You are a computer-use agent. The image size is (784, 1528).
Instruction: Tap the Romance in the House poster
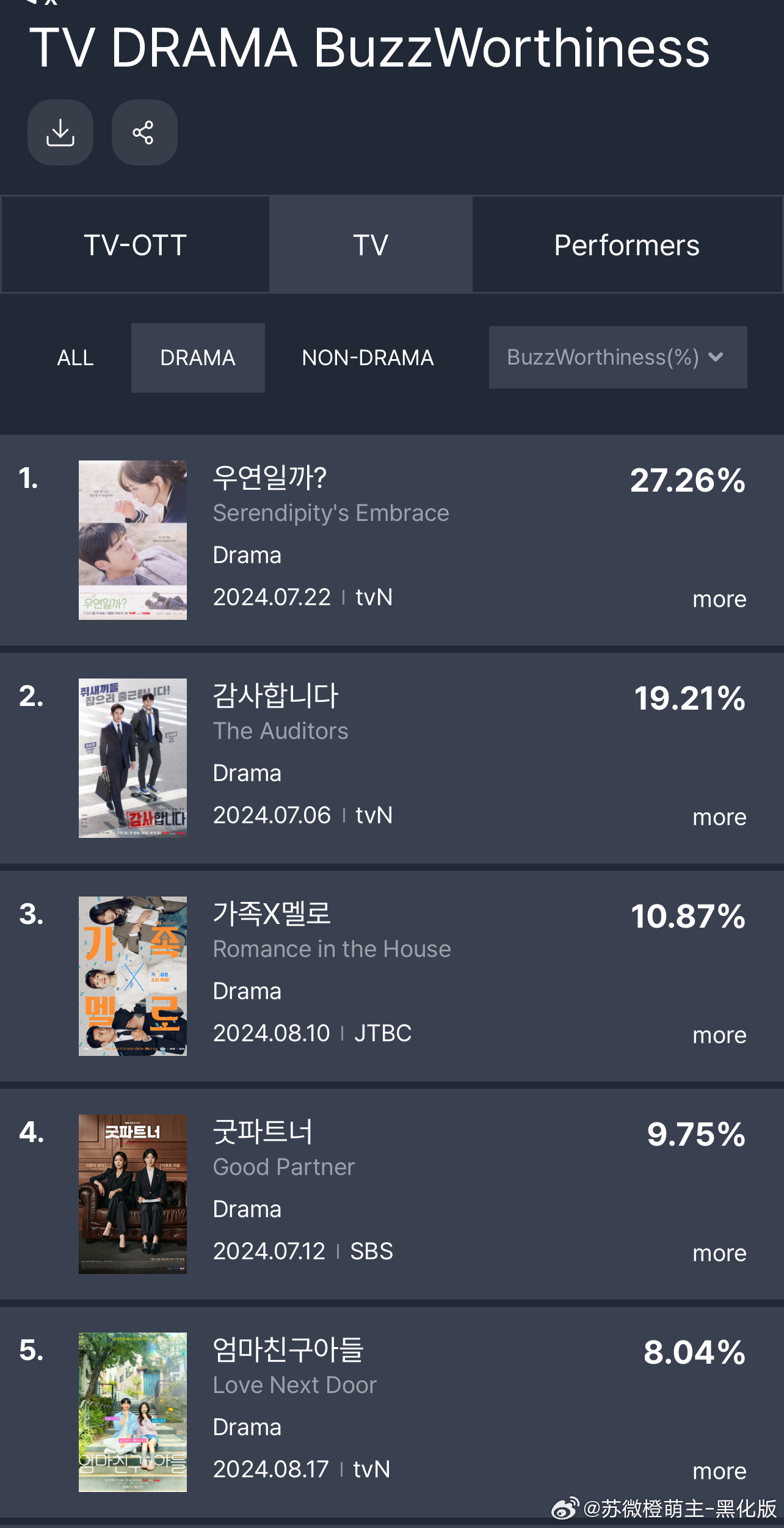132,976
